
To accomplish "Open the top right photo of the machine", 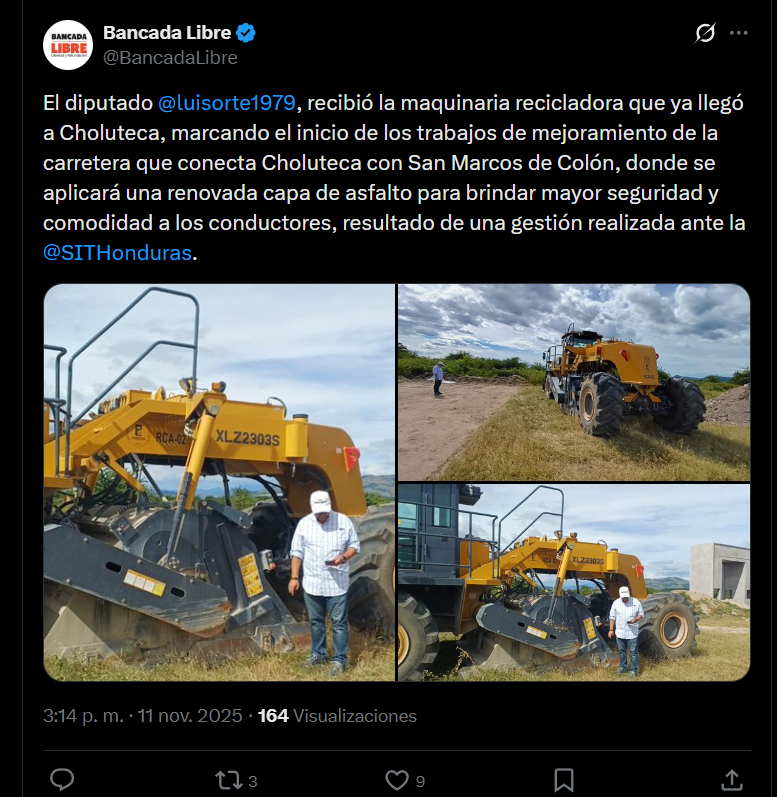I will 574,382.
